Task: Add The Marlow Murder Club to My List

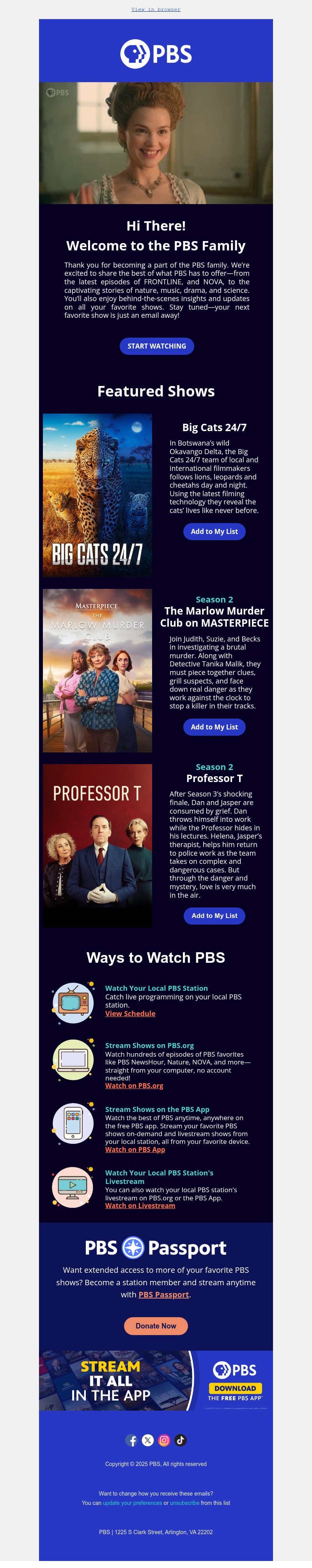Action: [214, 727]
